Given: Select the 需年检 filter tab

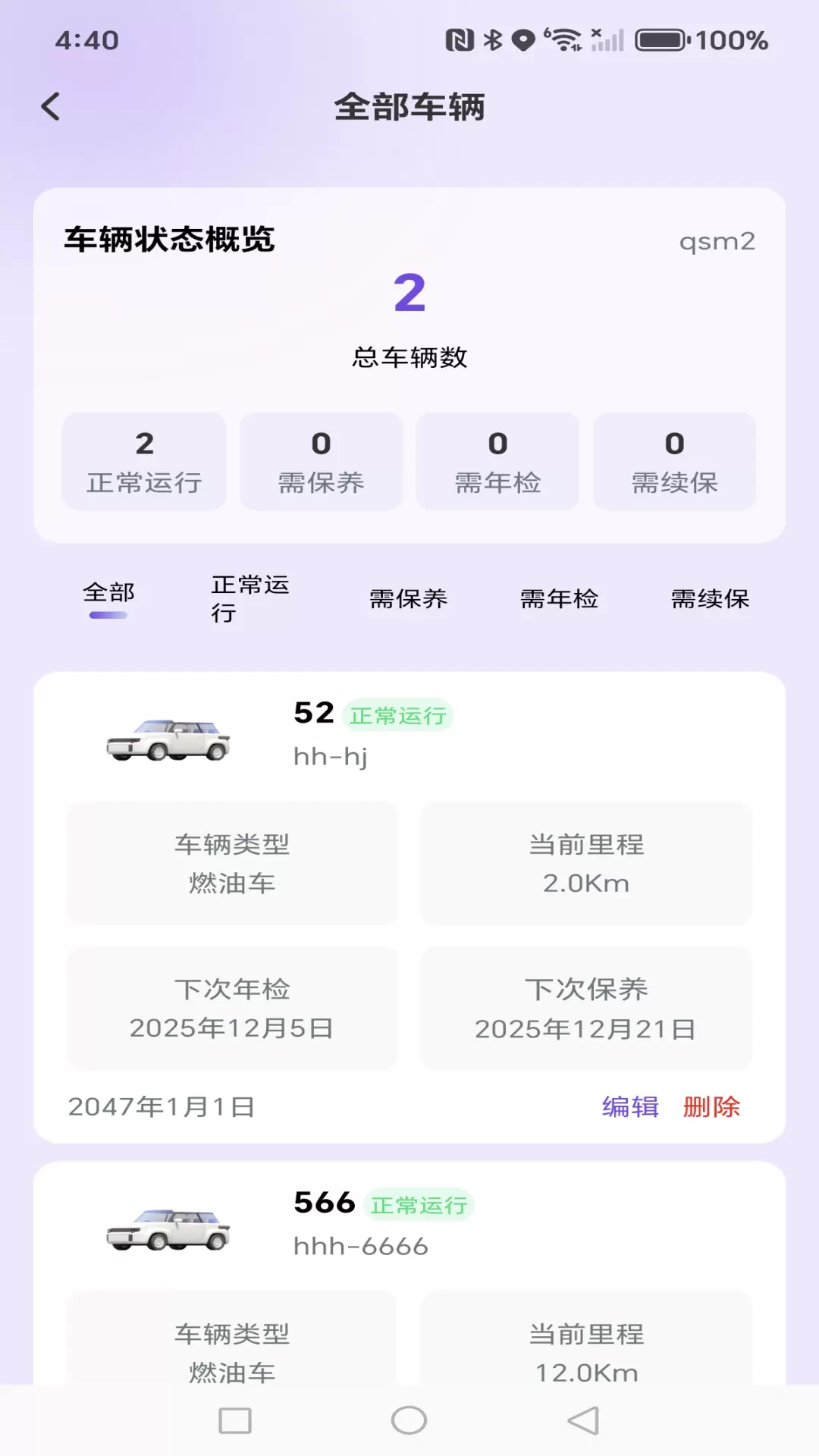Looking at the screenshot, I should point(559,598).
